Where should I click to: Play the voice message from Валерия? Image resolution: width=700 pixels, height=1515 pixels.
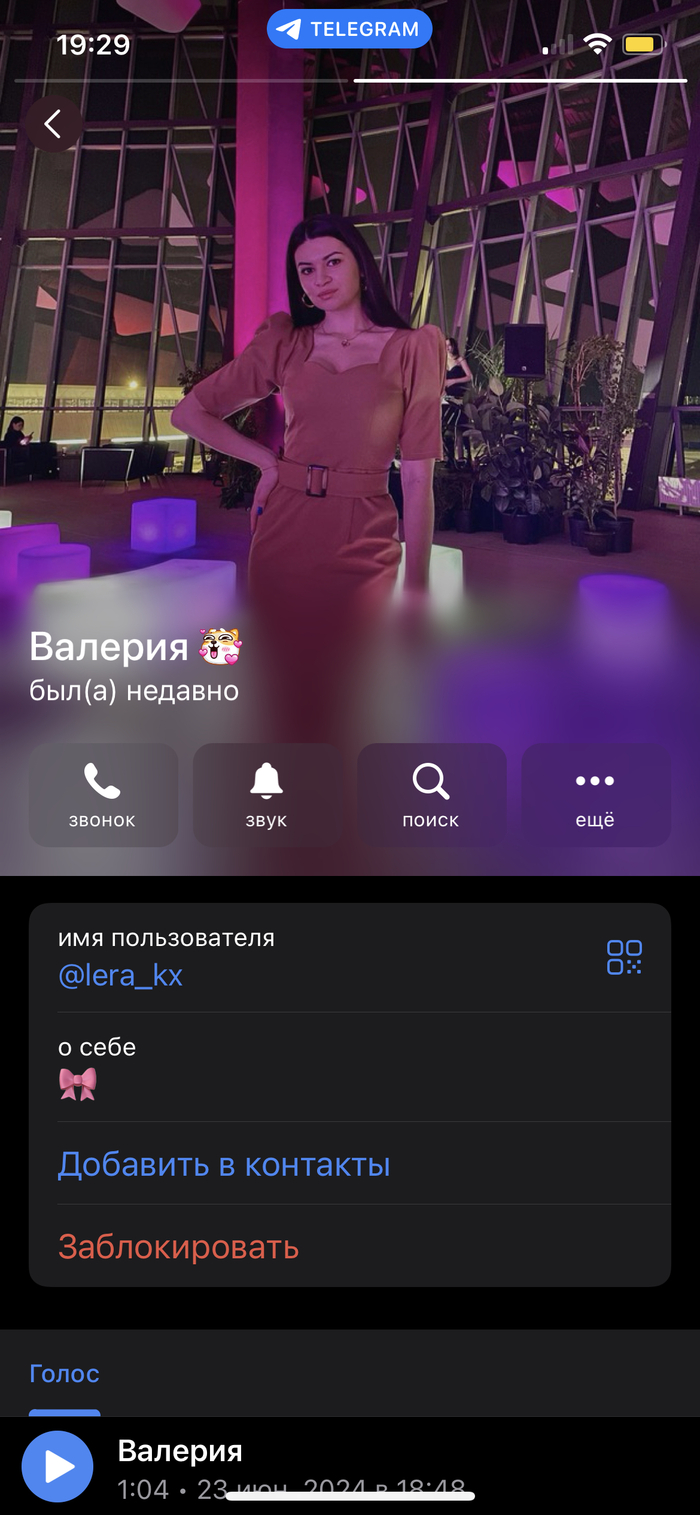(x=58, y=1467)
